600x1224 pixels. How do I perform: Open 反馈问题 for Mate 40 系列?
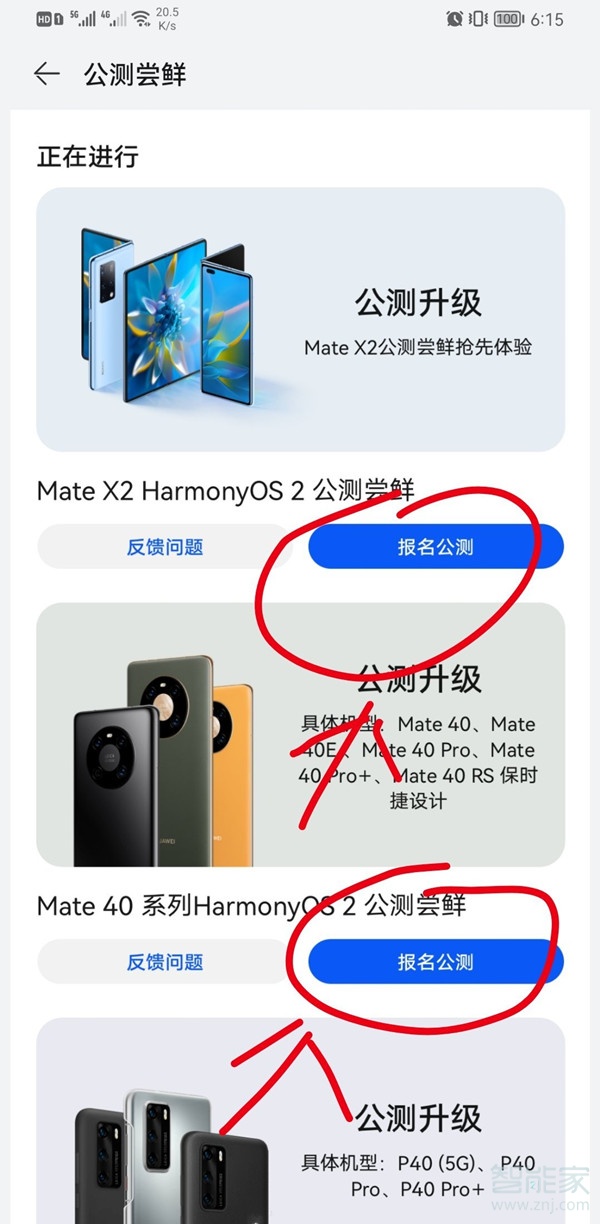coord(165,962)
